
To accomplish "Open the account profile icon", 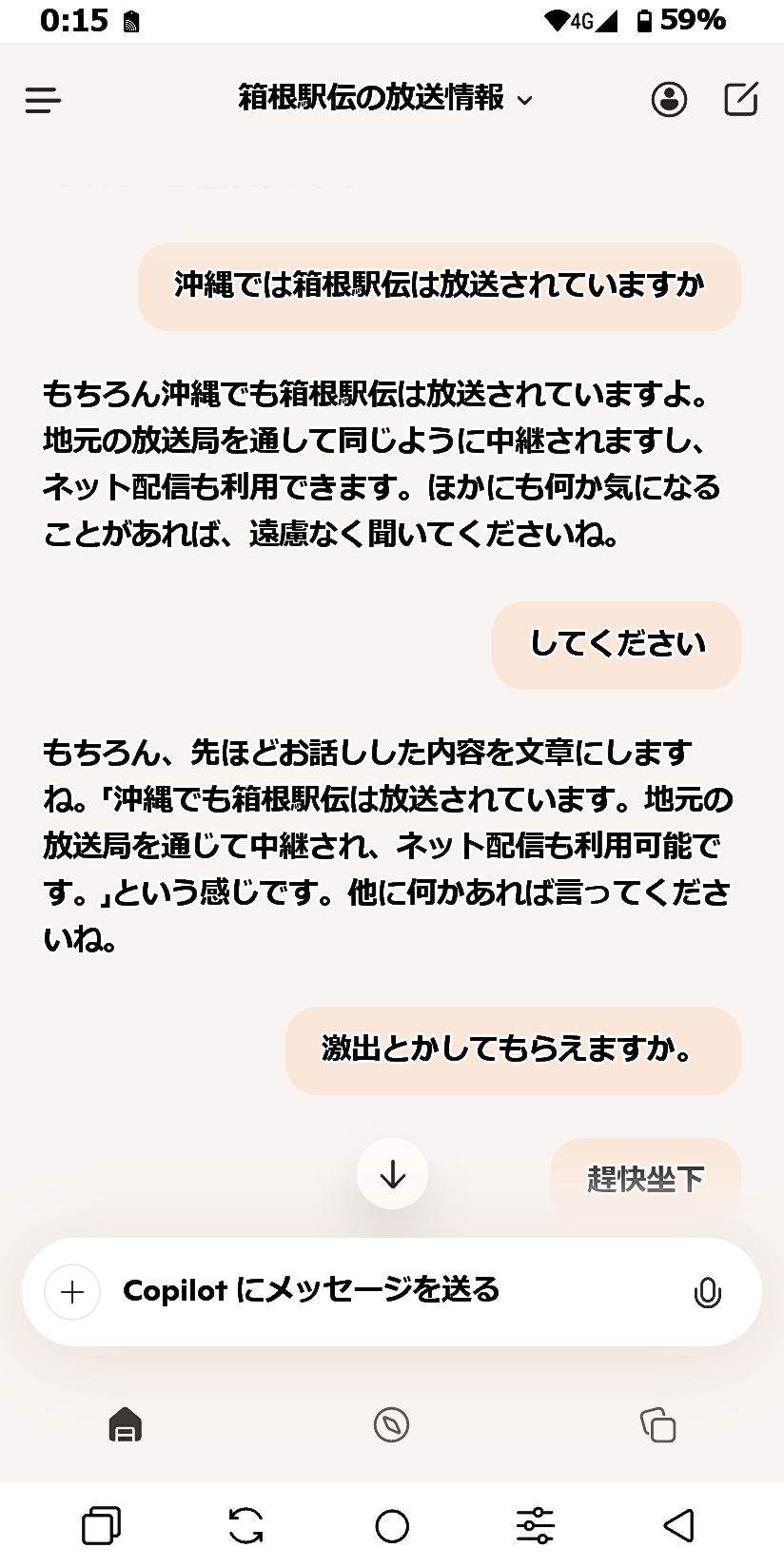I will (669, 99).
